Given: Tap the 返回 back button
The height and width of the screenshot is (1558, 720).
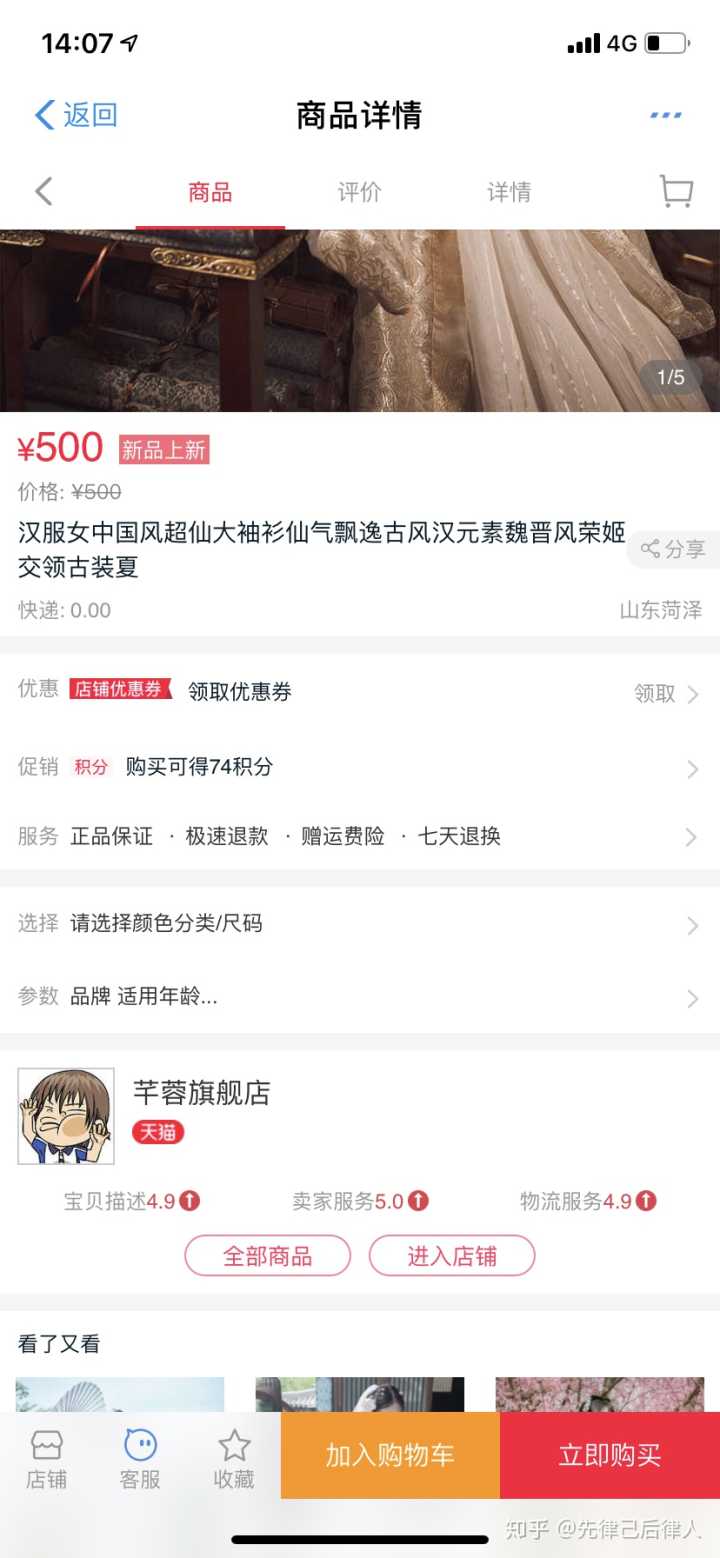Looking at the screenshot, I should pos(76,115).
